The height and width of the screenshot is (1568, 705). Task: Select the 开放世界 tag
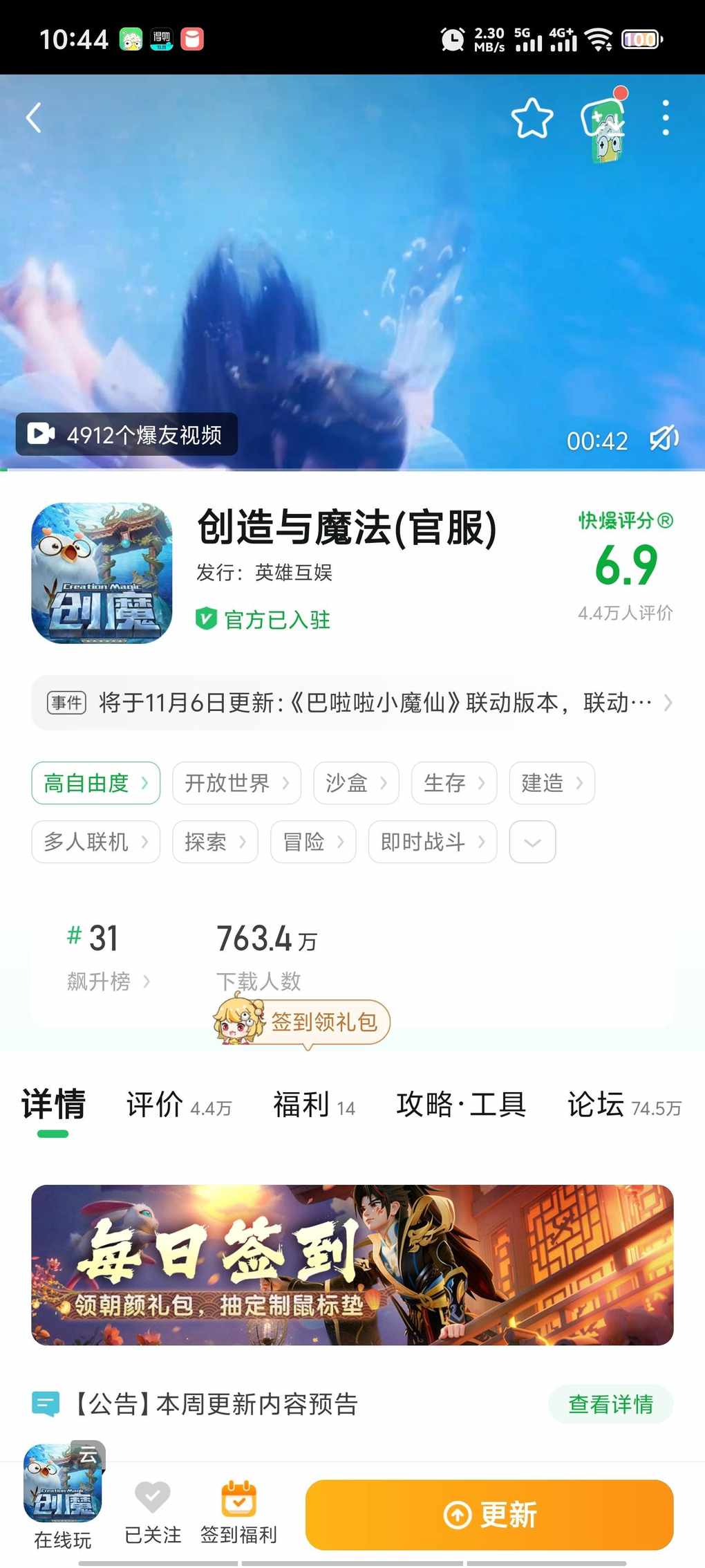[x=236, y=783]
